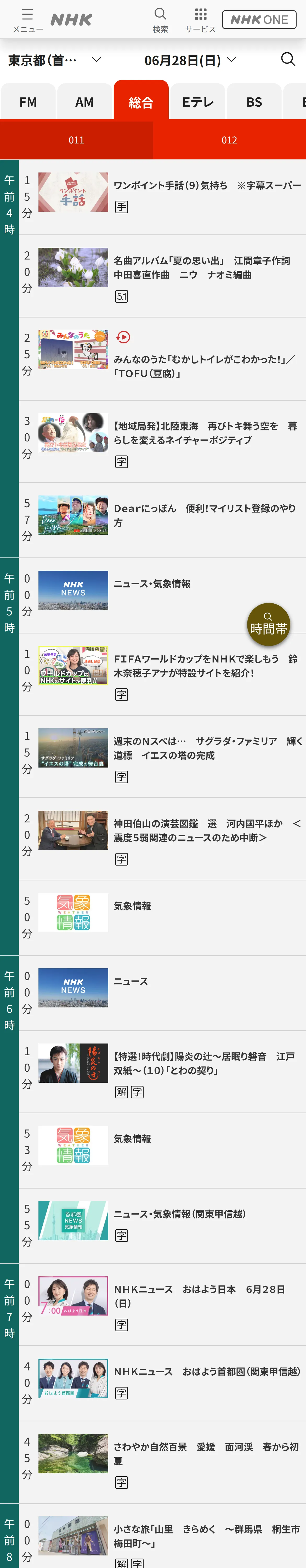Viewport: 306px width, 1568px height.
Task: Tap the NHK ONE button
Action: point(259,20)
